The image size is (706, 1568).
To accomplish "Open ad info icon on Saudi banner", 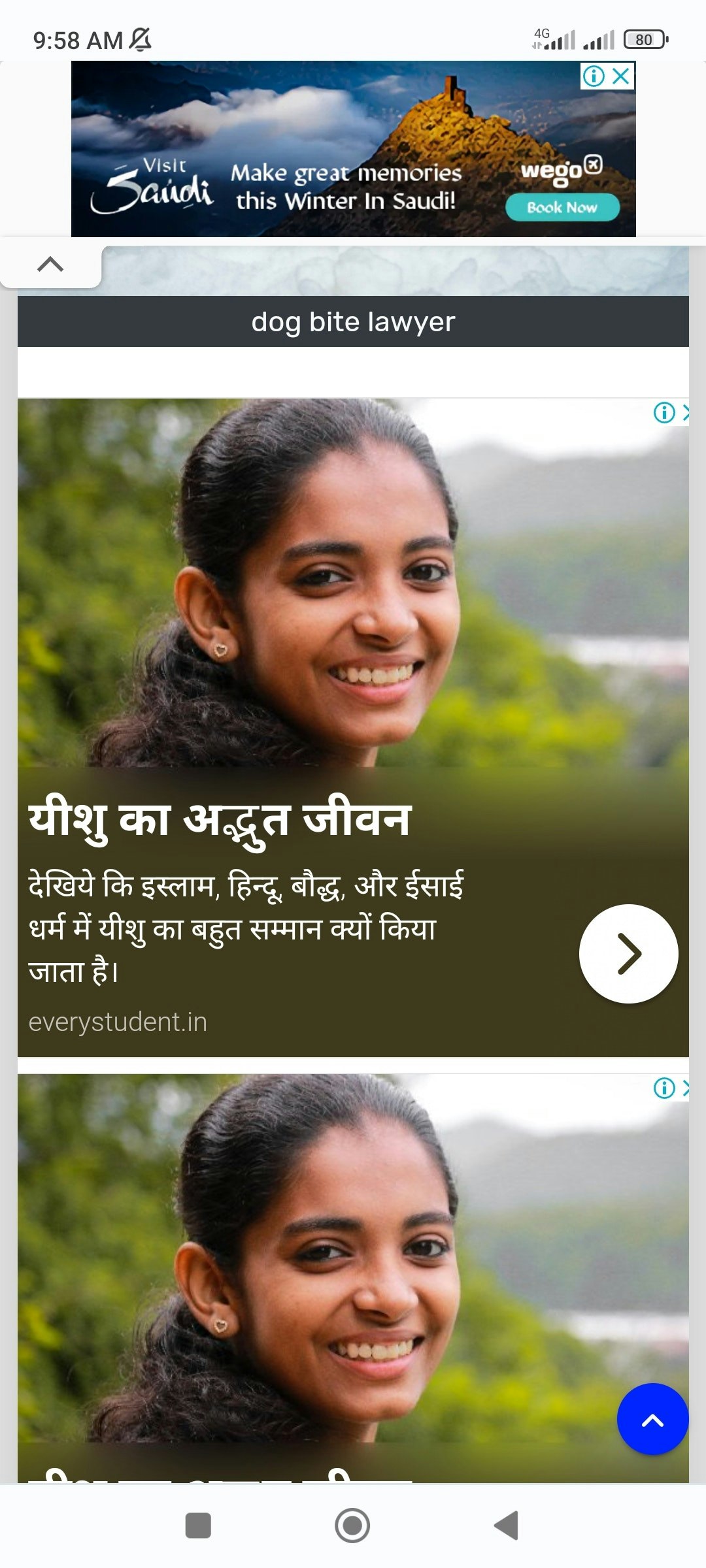I will 594,76.
